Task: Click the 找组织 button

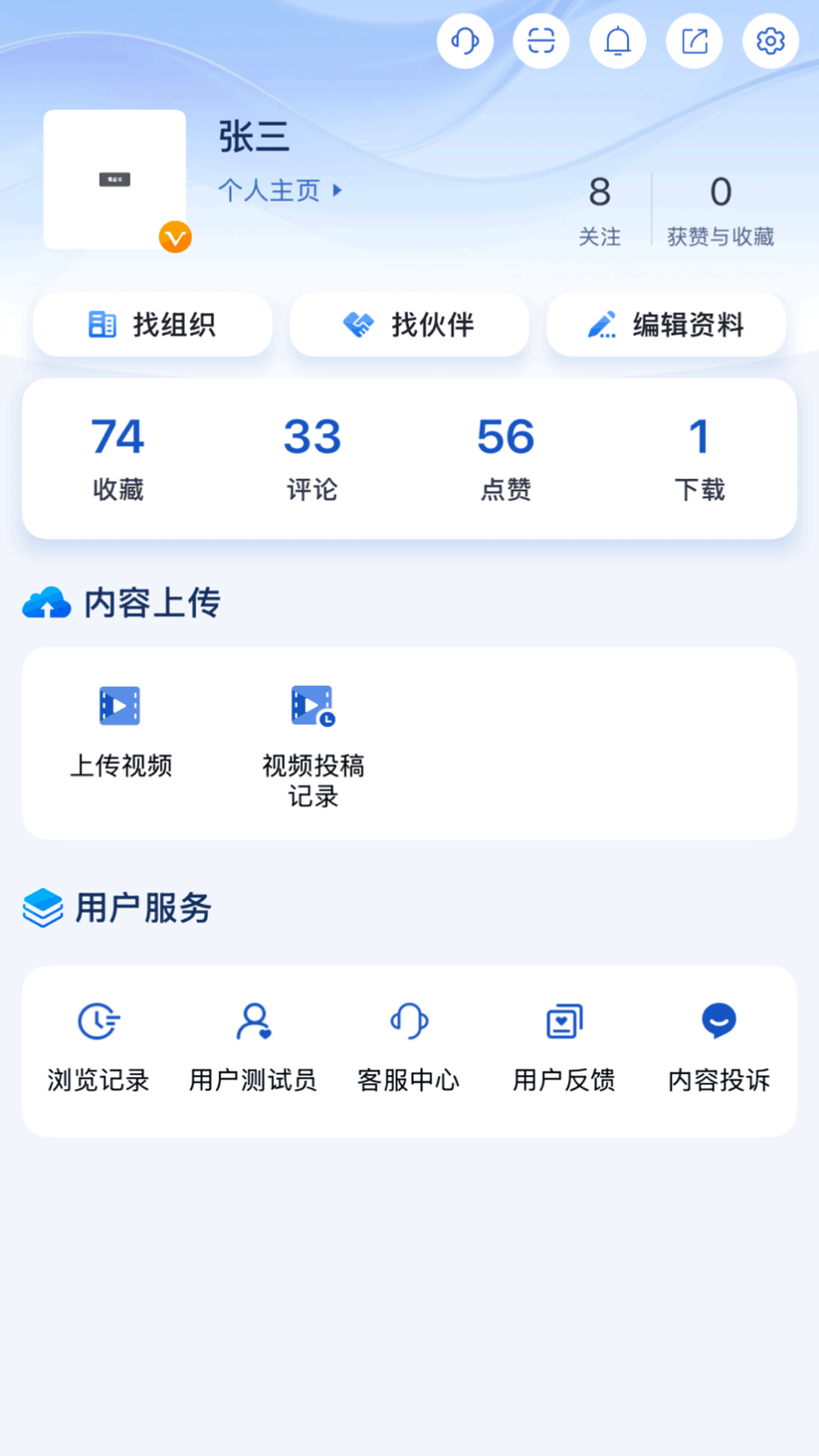Action: [152, 325]
